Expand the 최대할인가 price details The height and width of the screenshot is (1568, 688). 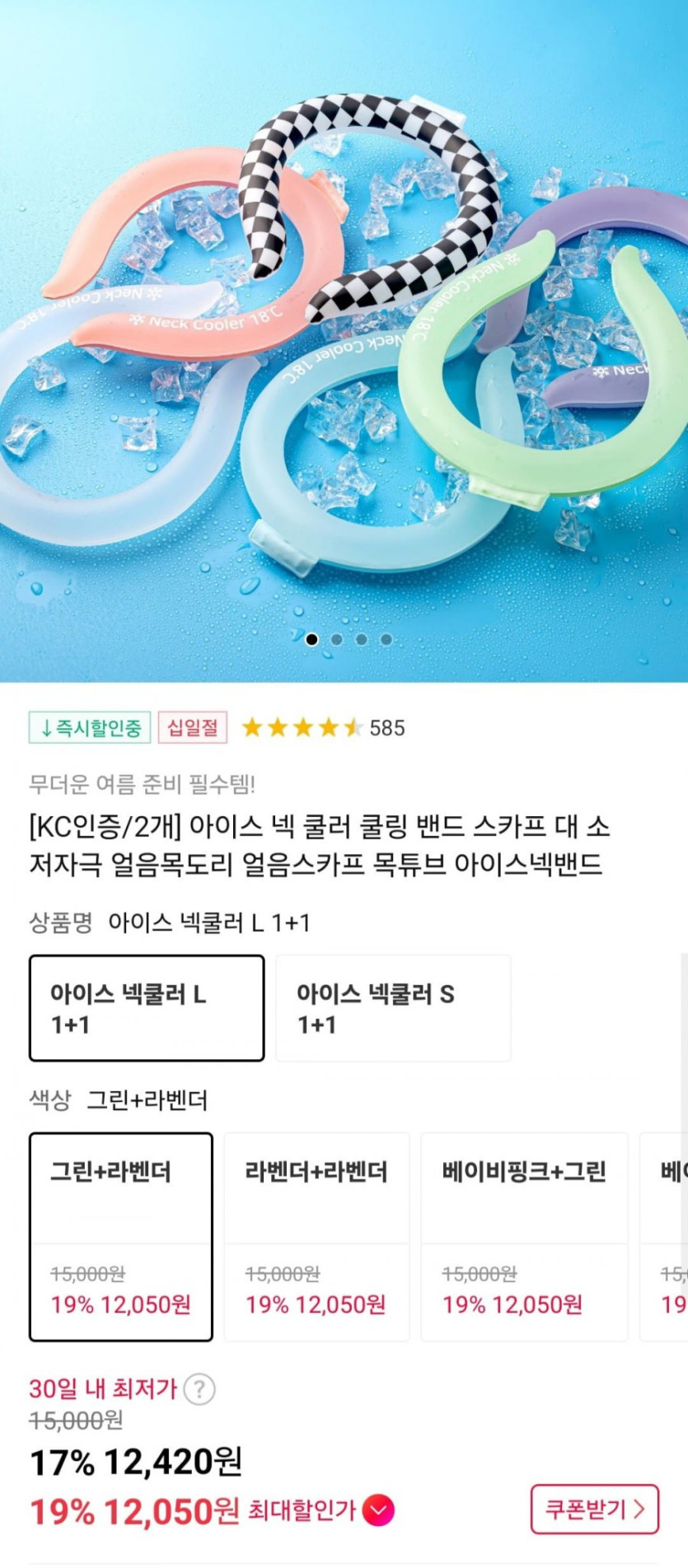[x=379, y=1510]
